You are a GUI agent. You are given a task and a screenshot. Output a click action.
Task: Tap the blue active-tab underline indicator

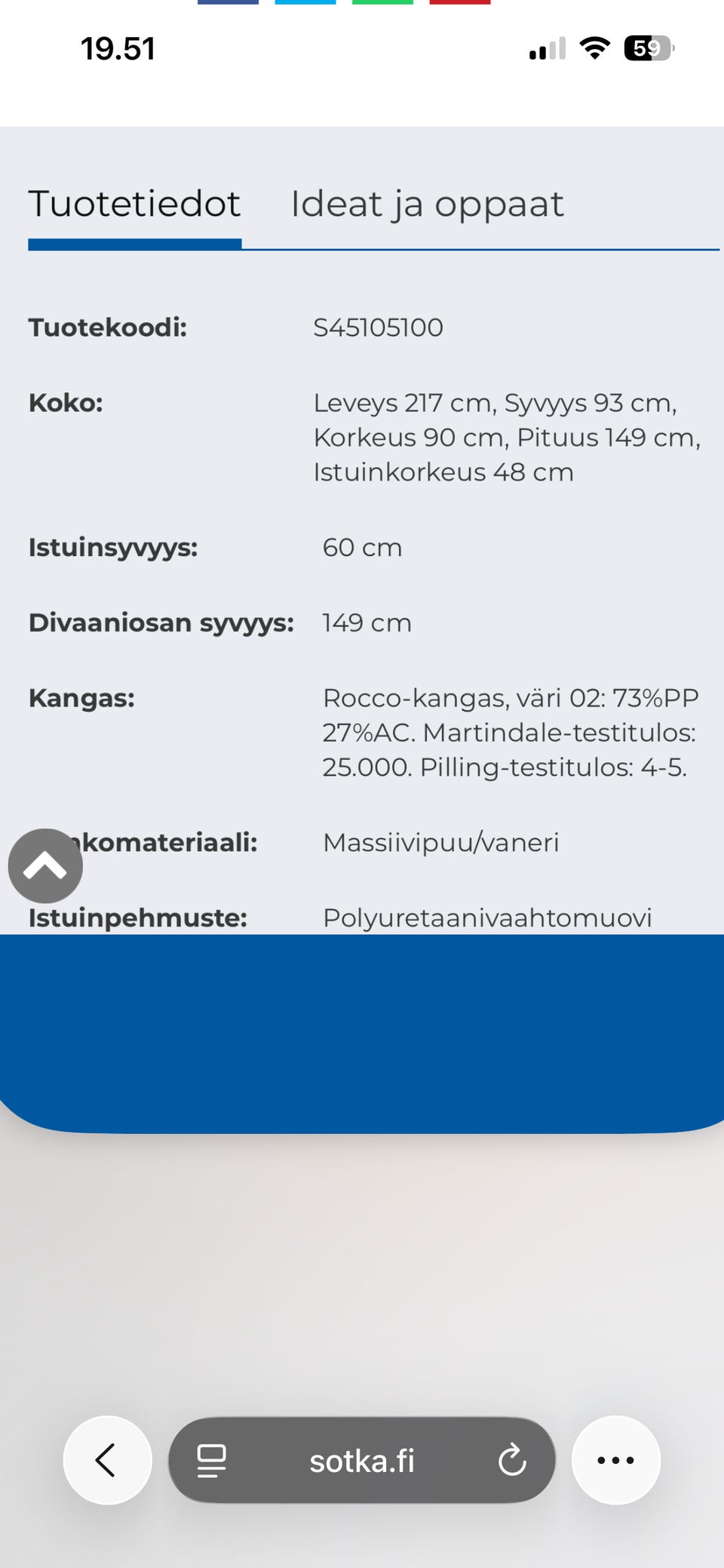[134, 241]
